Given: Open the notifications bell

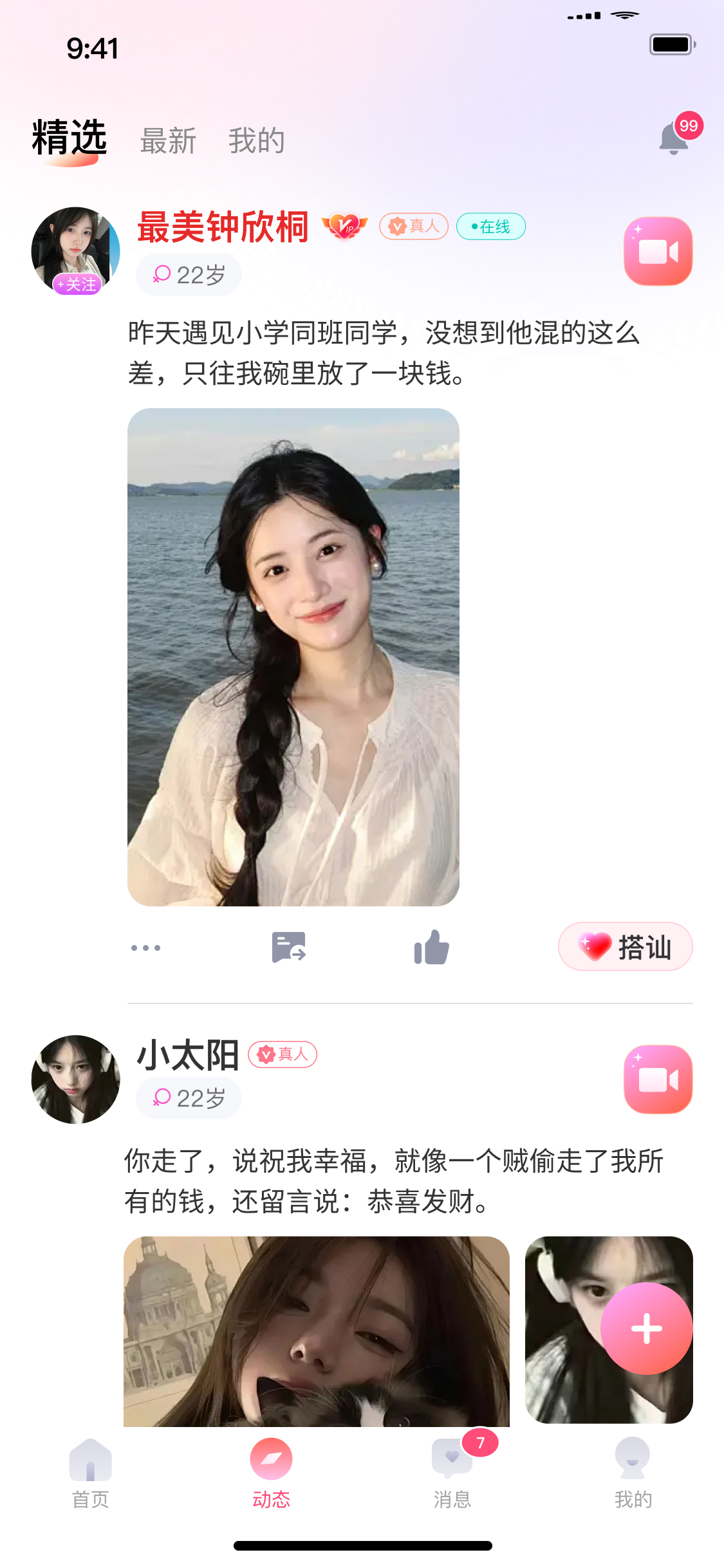Looking at the screenshot, I should pyautogui.click(x=674, y=138).
